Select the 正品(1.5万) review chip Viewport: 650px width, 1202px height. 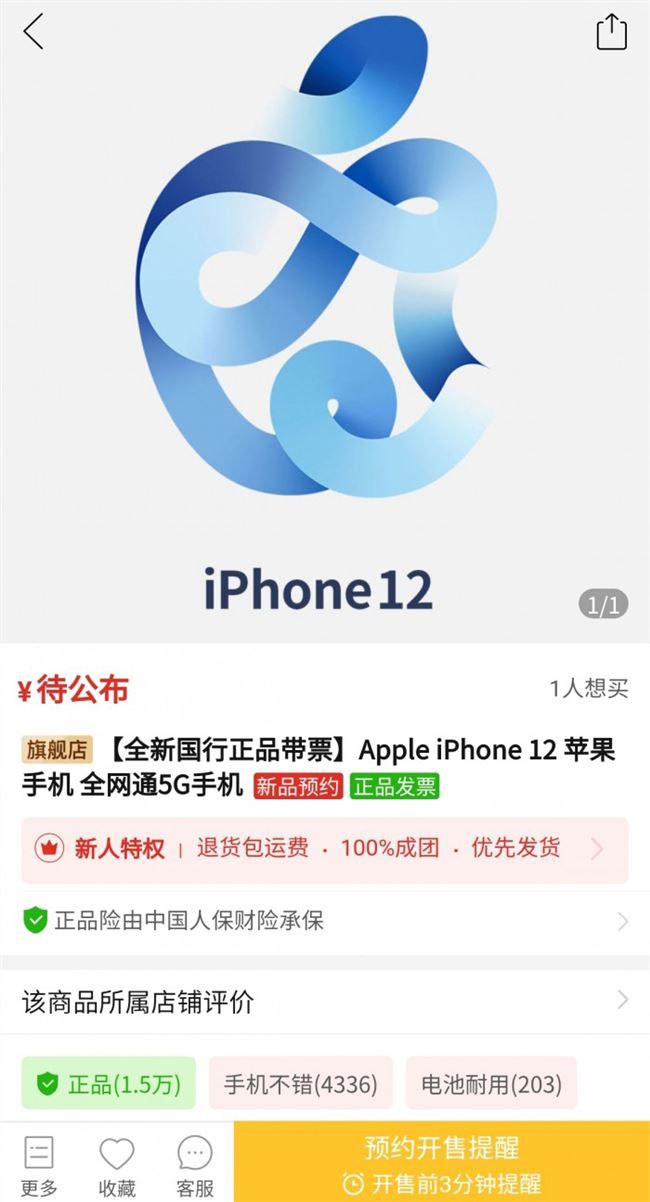(x=108, y=1083)
